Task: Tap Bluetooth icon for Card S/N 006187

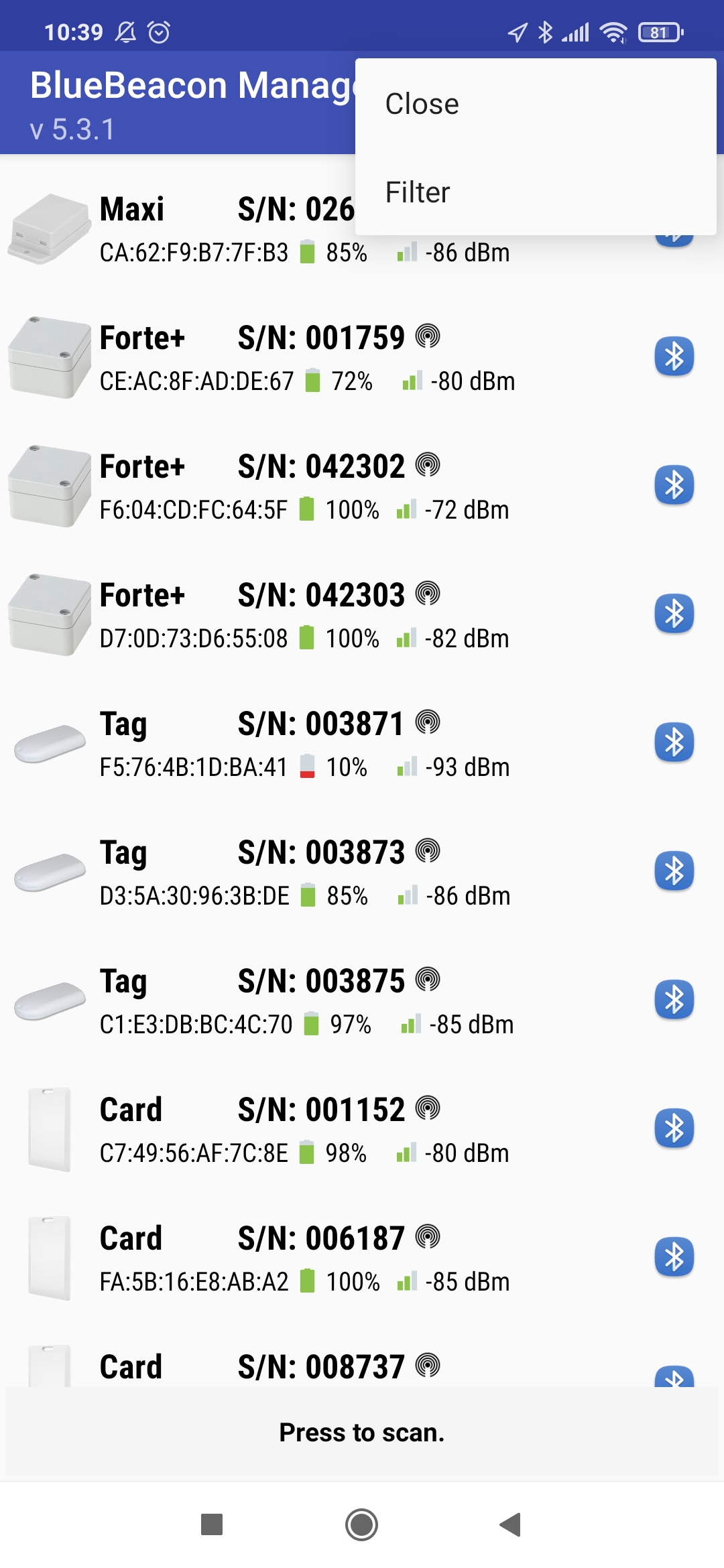Action: 674,1256
